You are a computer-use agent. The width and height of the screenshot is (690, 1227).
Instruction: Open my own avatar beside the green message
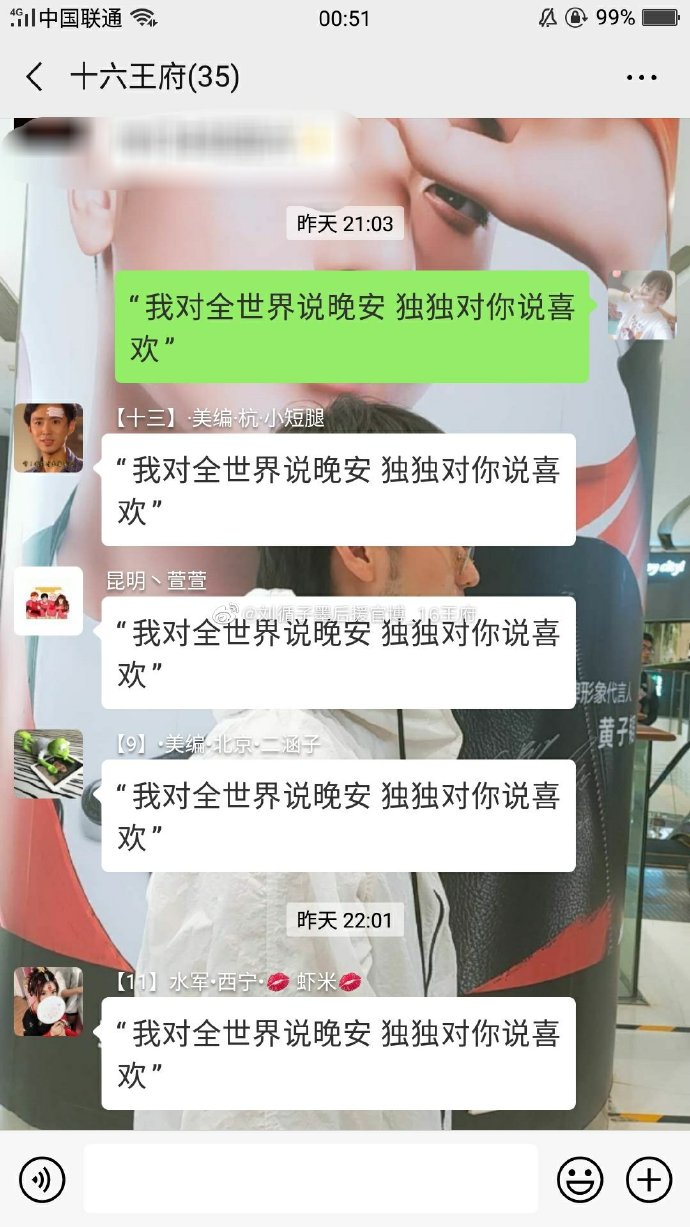click(642, 304)
